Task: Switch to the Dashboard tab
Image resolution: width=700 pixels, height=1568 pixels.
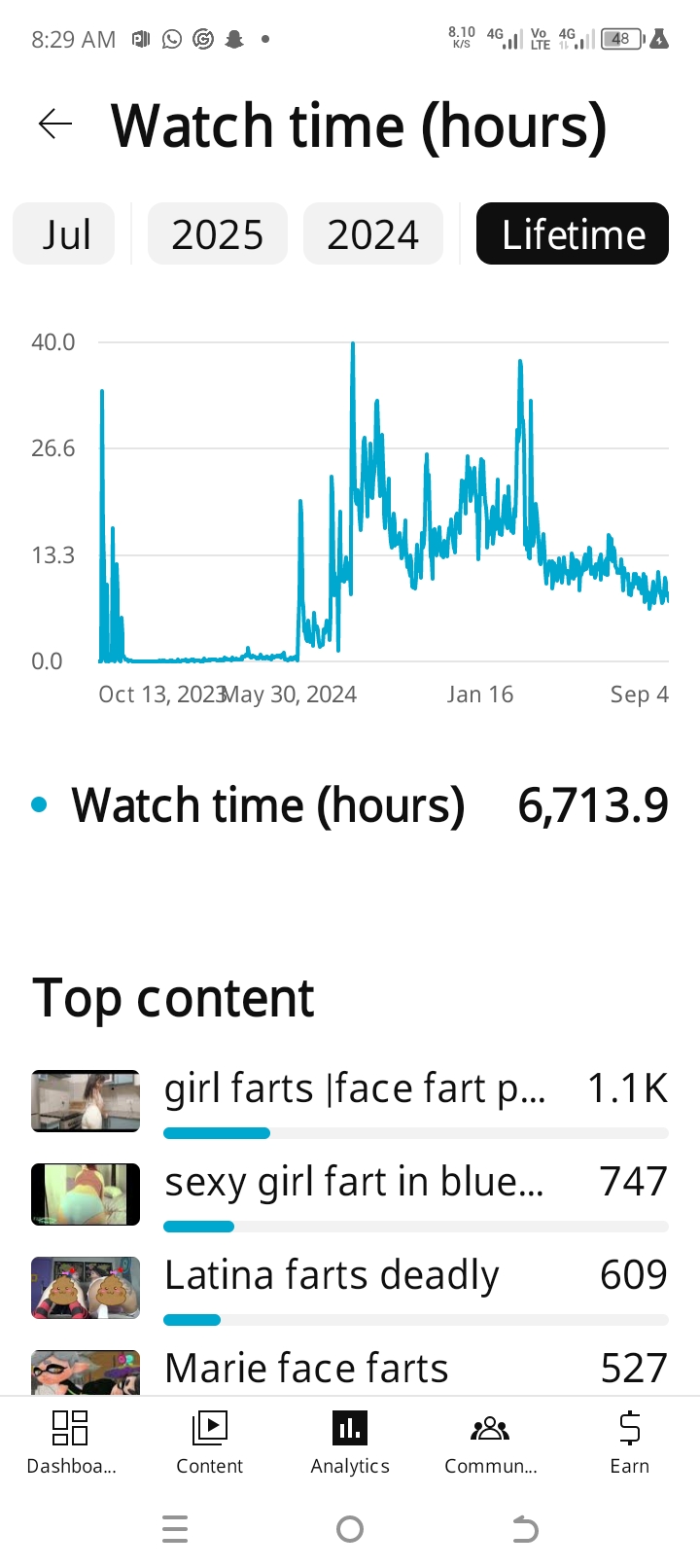Action: (71, 1443)
